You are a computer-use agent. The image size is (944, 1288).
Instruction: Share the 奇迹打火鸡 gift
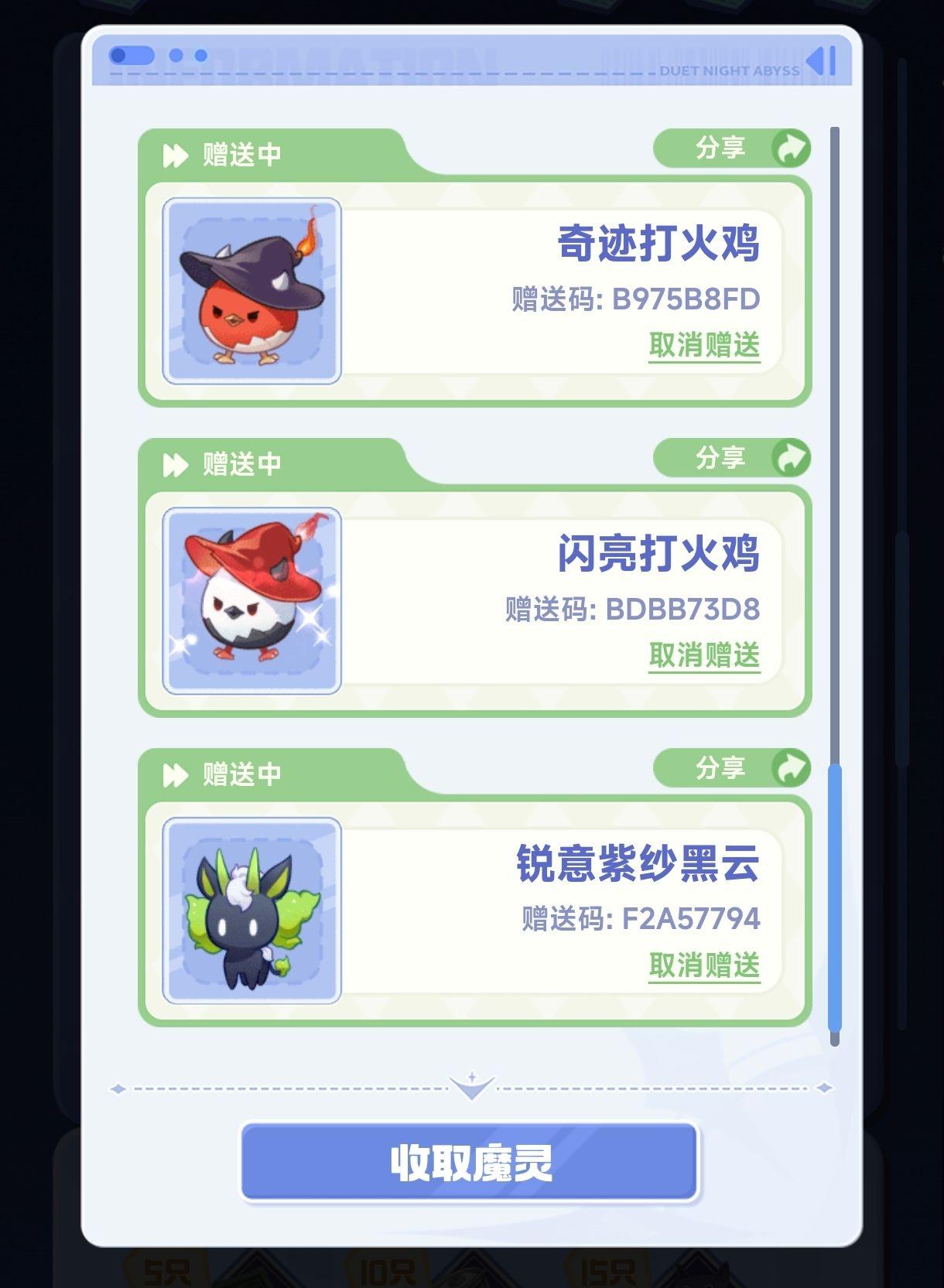coord(732,148)
